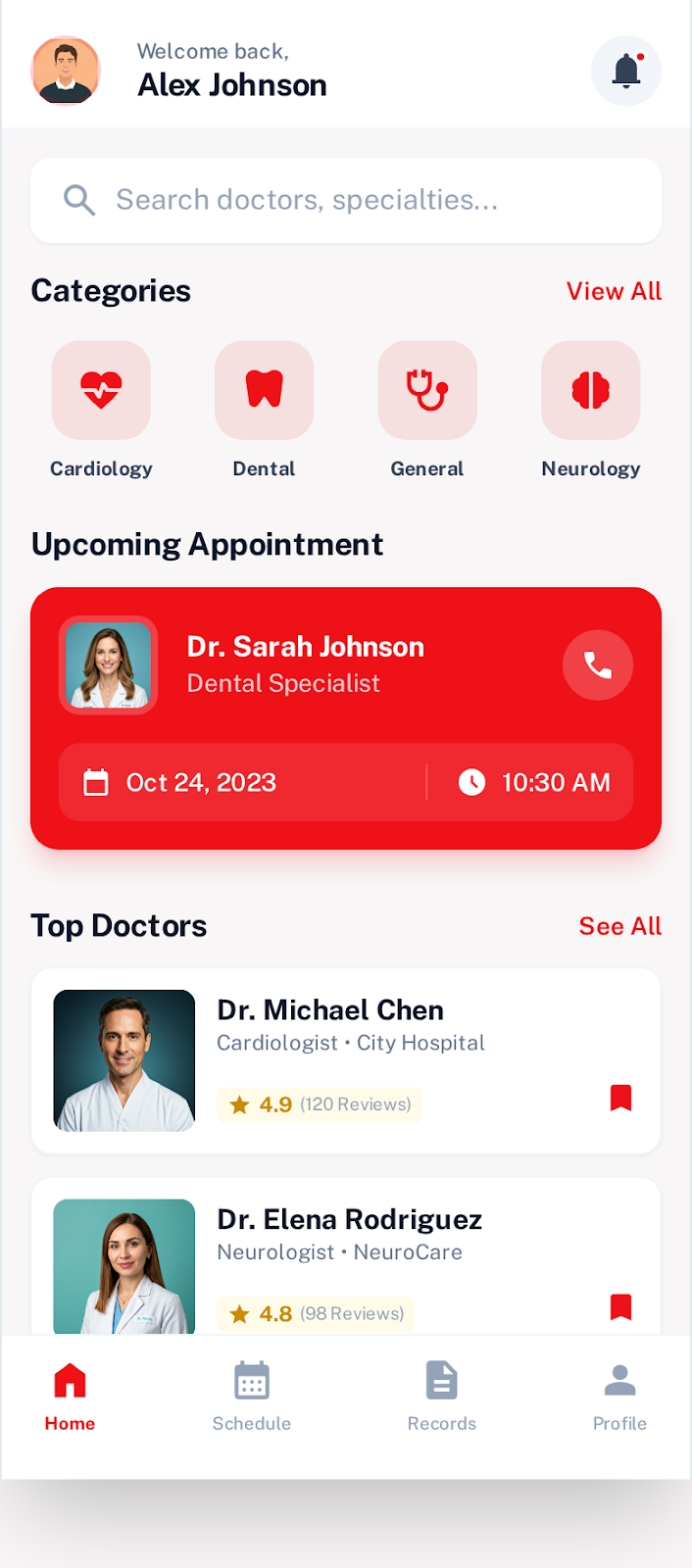The height and width of the screenshot is (1568, 692).
Task: Tap the doctor search field
Action: coord(345,200)
